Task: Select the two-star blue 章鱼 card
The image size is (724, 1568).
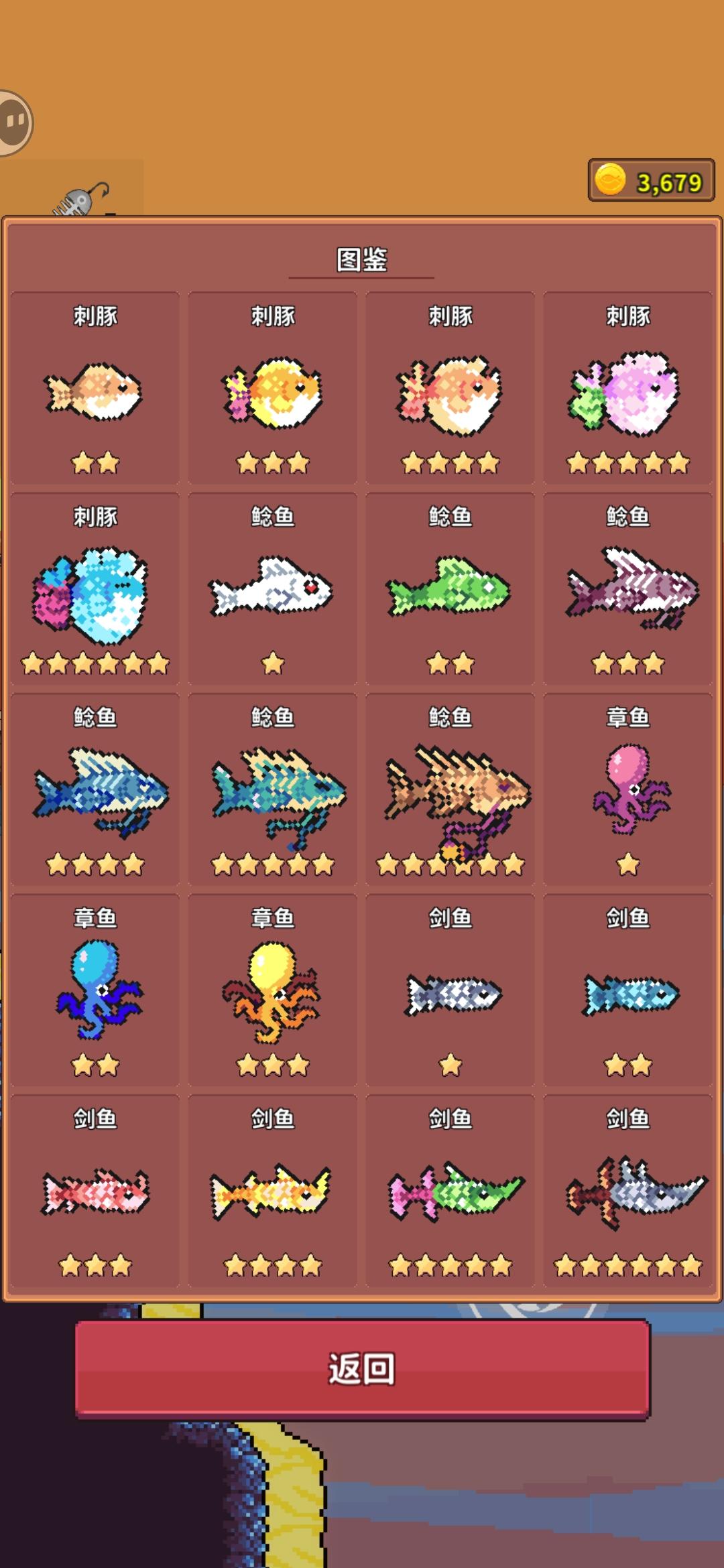Action: click(x=95, y=990)
